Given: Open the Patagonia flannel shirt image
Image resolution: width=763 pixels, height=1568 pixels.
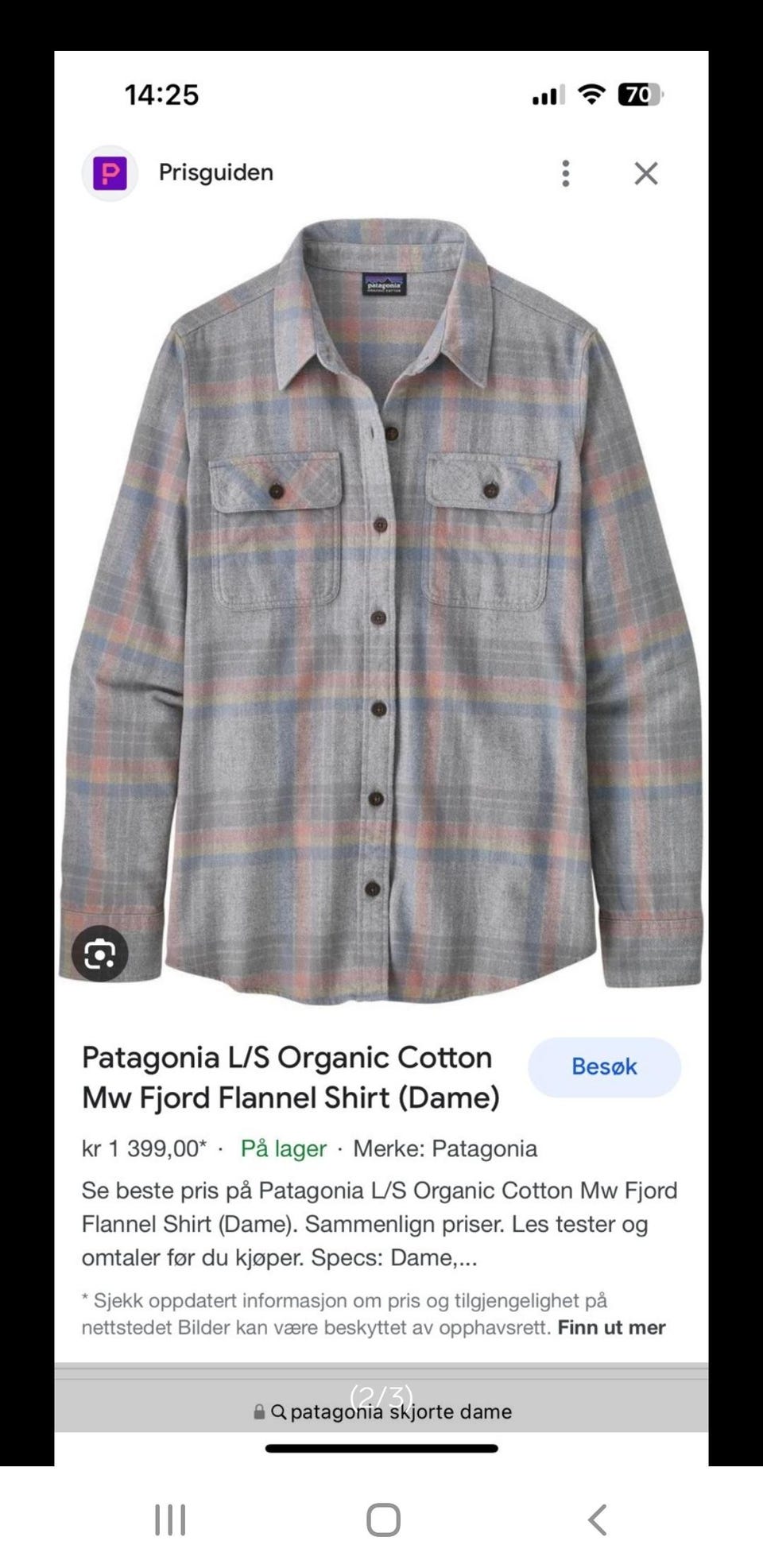Looking at the screenshot, I should (381, 611).
